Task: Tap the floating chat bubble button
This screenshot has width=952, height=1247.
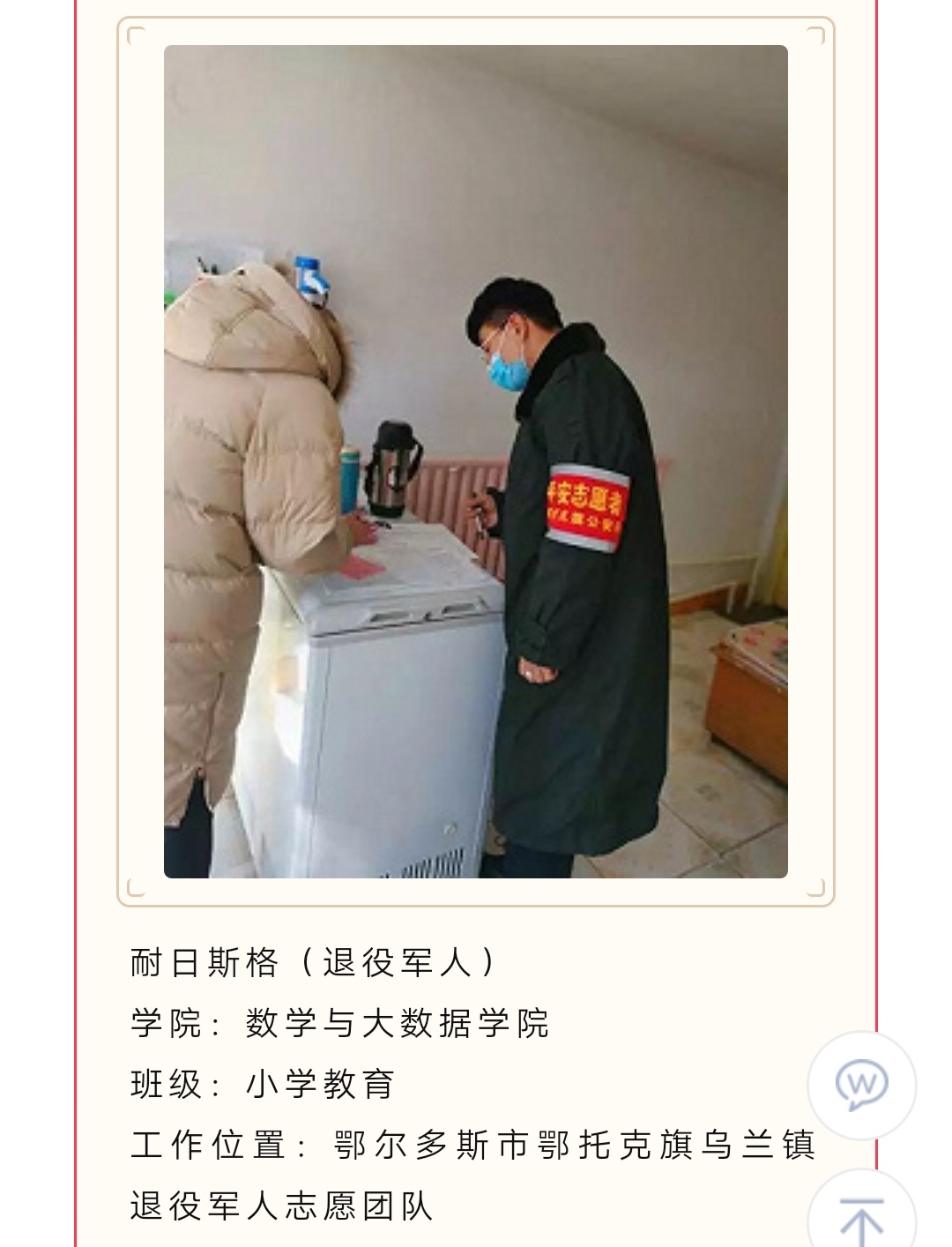Action: click(x=861, y=1085)
